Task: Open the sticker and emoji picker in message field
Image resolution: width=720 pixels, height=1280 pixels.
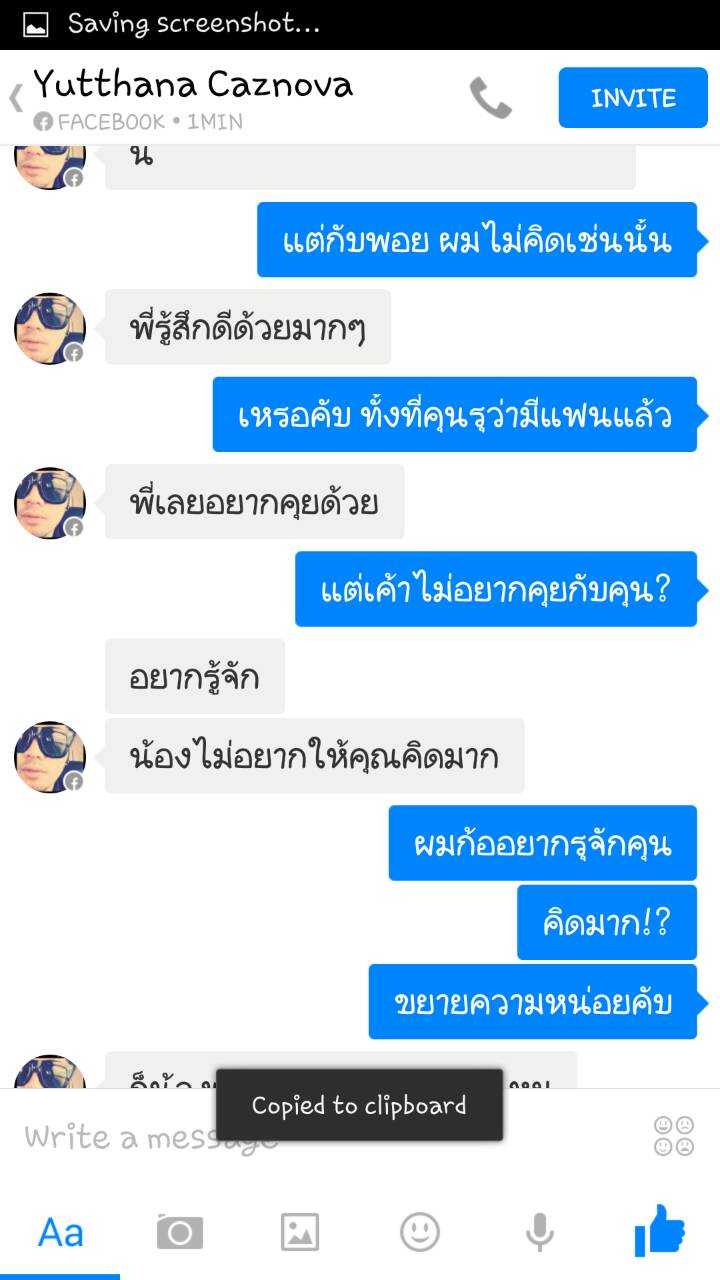Action: (673, 1137)
